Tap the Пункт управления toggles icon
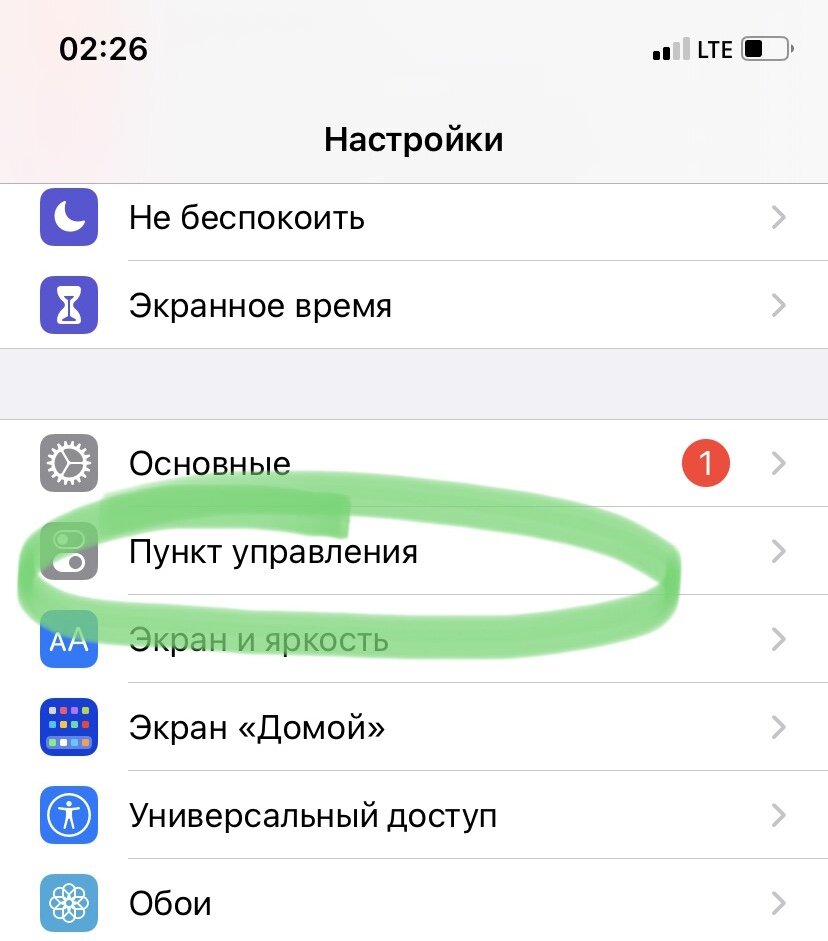828x941 pixels. (68, 552)
